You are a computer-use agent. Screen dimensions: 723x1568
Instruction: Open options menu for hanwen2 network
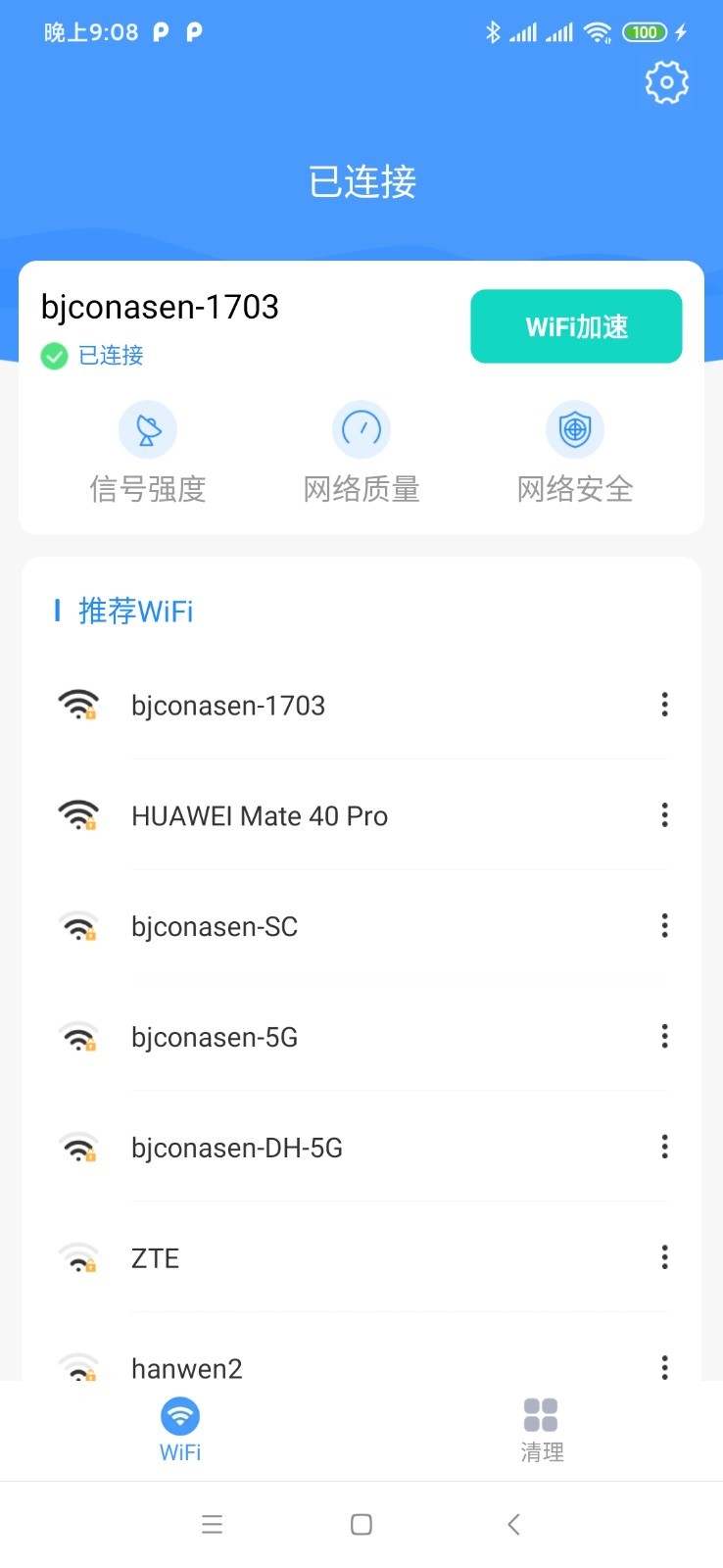[x=664, y=1366]
